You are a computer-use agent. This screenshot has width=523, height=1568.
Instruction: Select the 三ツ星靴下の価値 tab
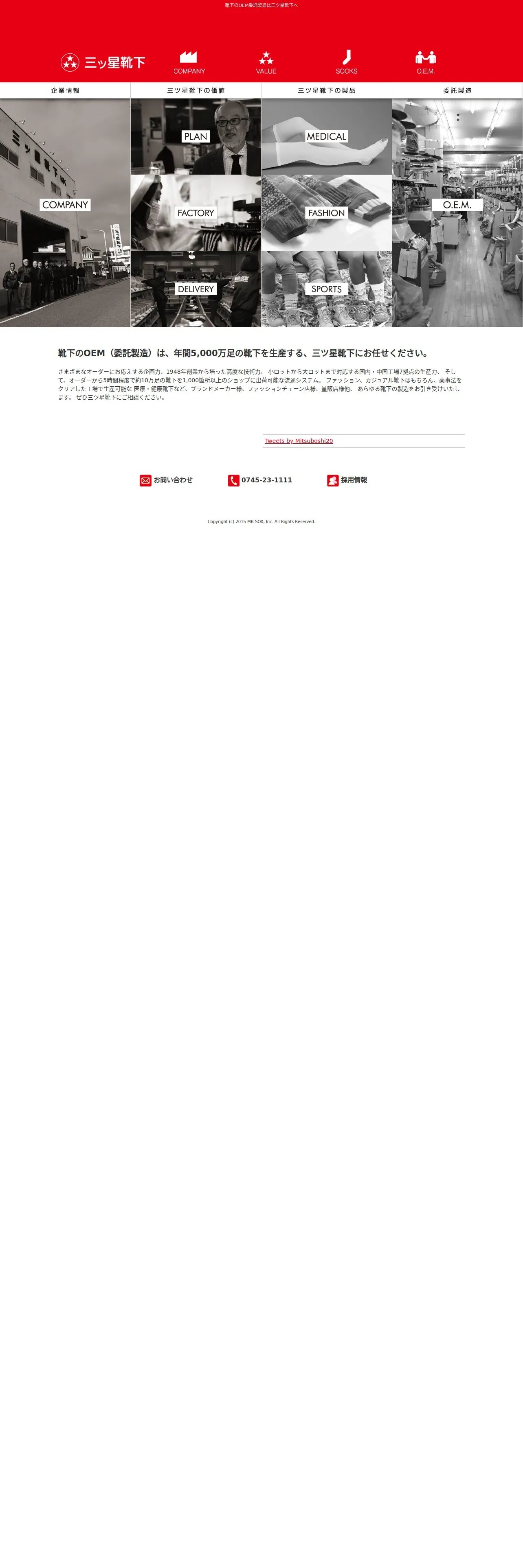[196, 91]
